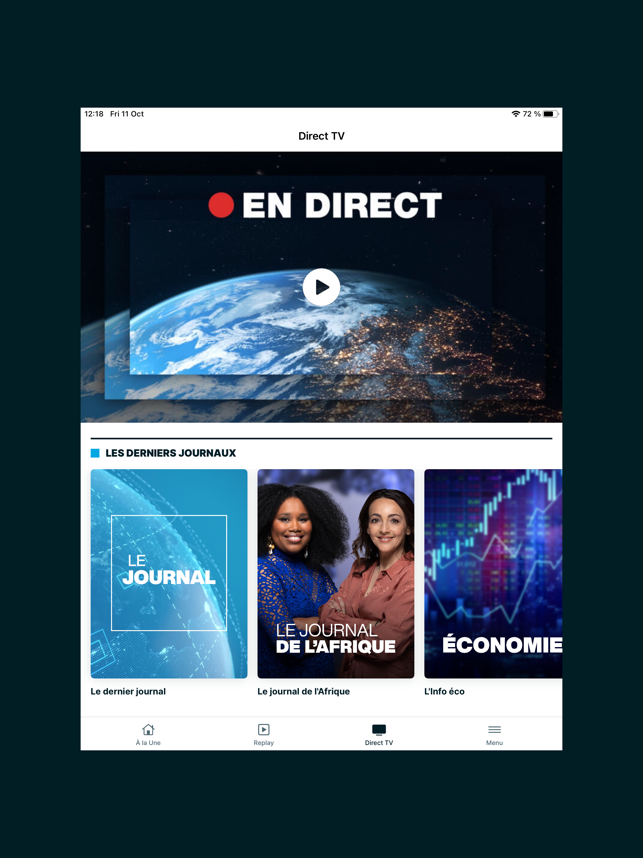
Task: Open the L'Info éco card
Action: [493, 574]
